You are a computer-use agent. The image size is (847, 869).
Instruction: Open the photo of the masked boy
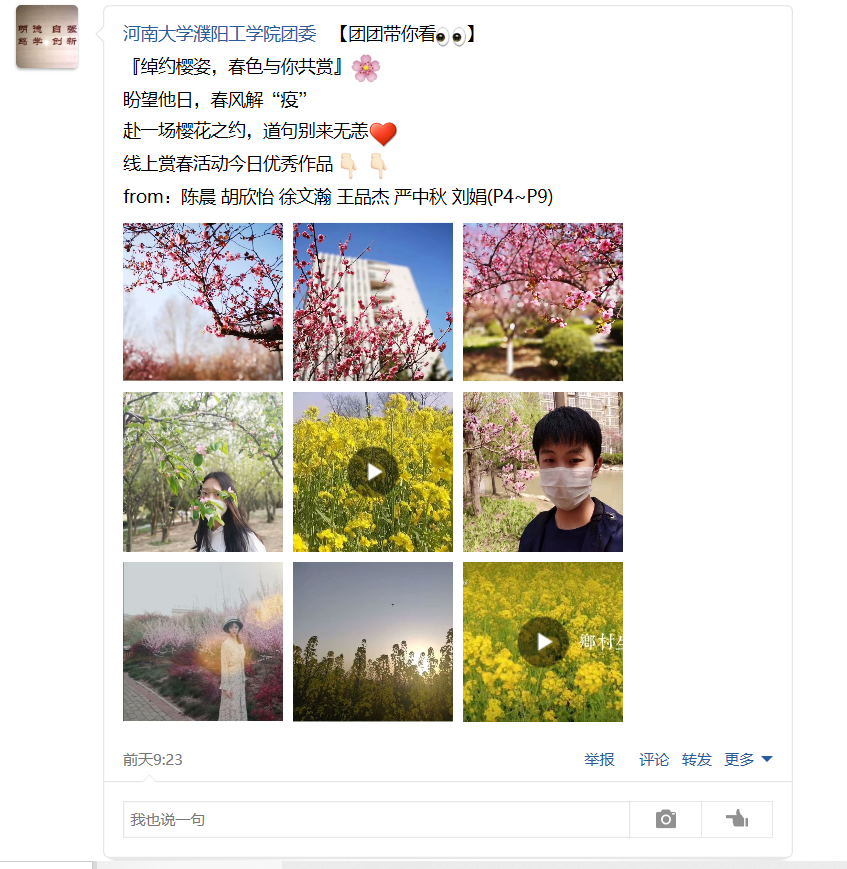(543, 472)
